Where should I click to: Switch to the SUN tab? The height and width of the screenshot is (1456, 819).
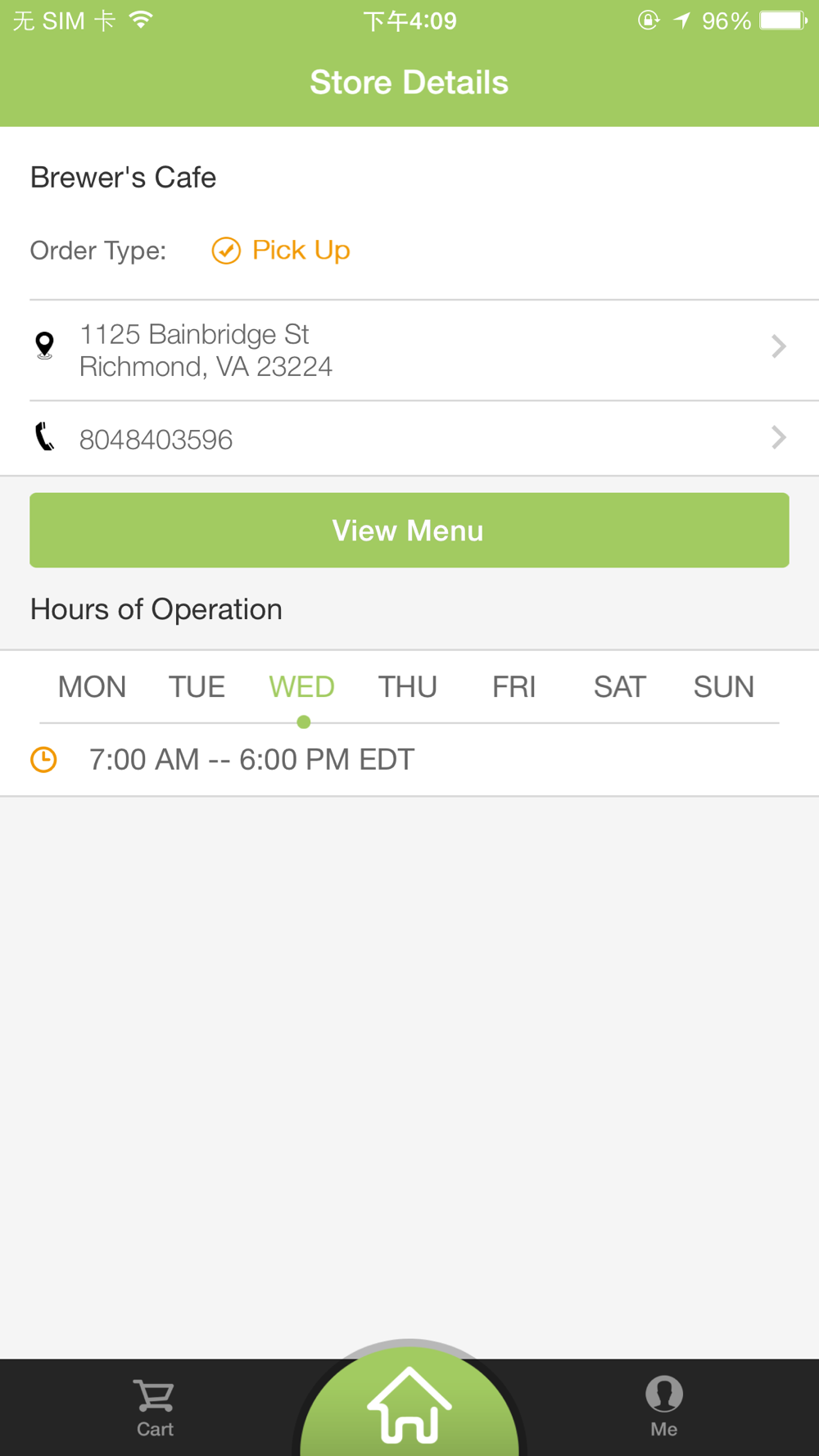(723, 686)
